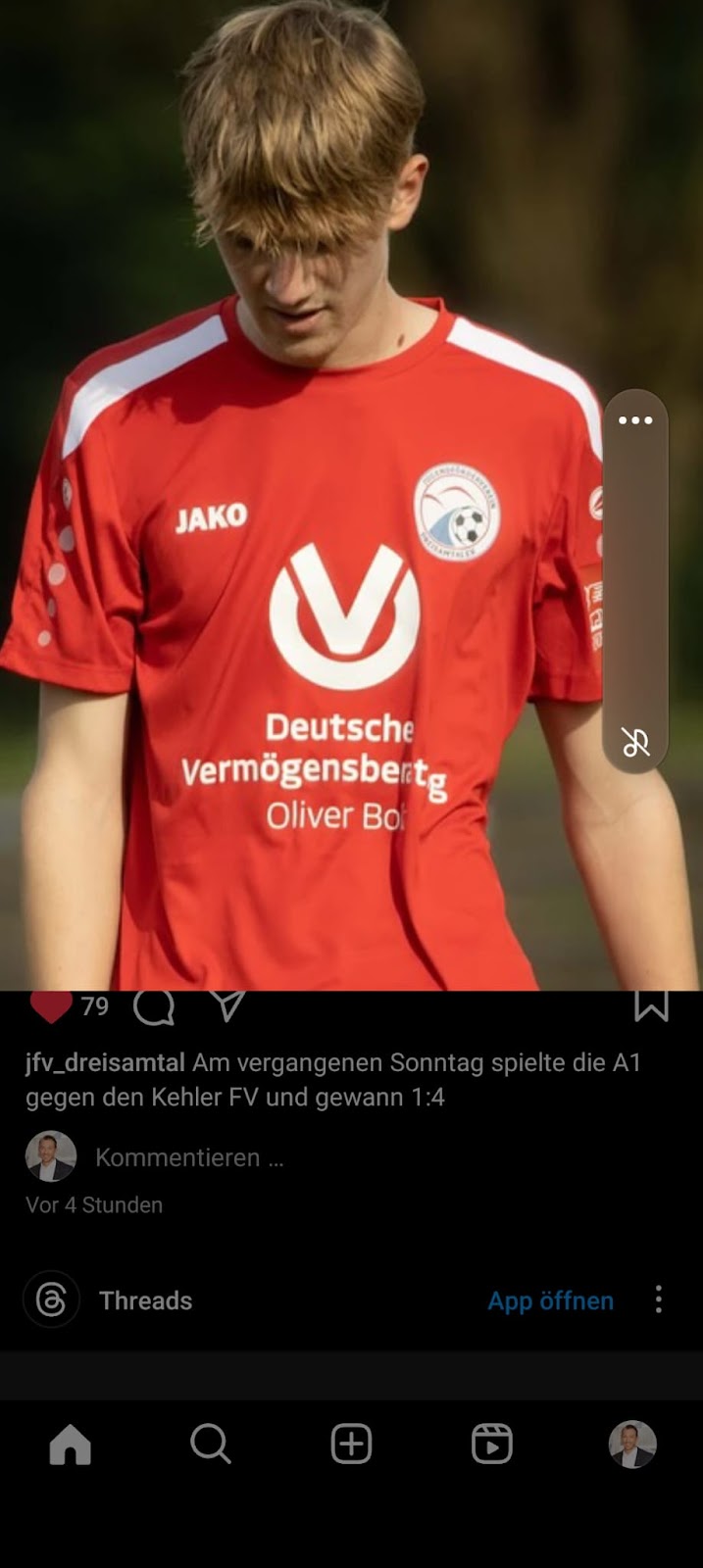Open the Threads section overflow menu
Screen dimensions: 703x1568
pos(659,1299)
